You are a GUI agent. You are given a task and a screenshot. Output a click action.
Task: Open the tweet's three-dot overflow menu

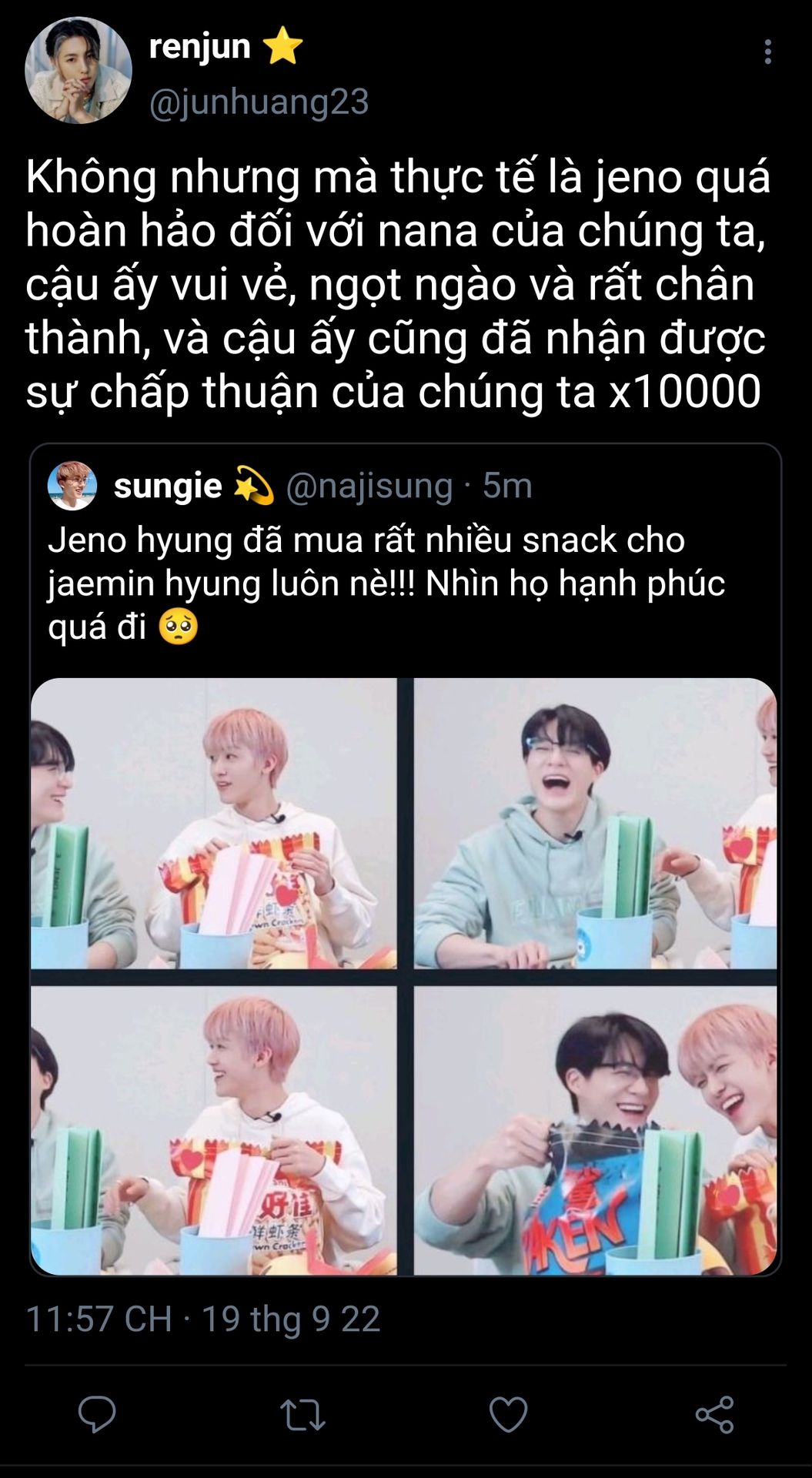click(x=767, y=52)
